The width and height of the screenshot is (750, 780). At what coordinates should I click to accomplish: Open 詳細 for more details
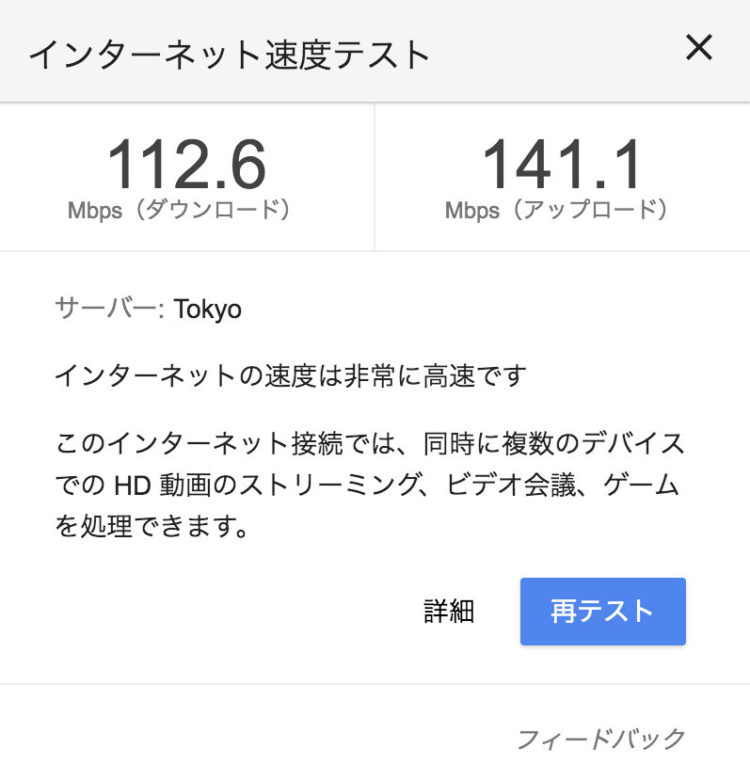pos(449,611)
